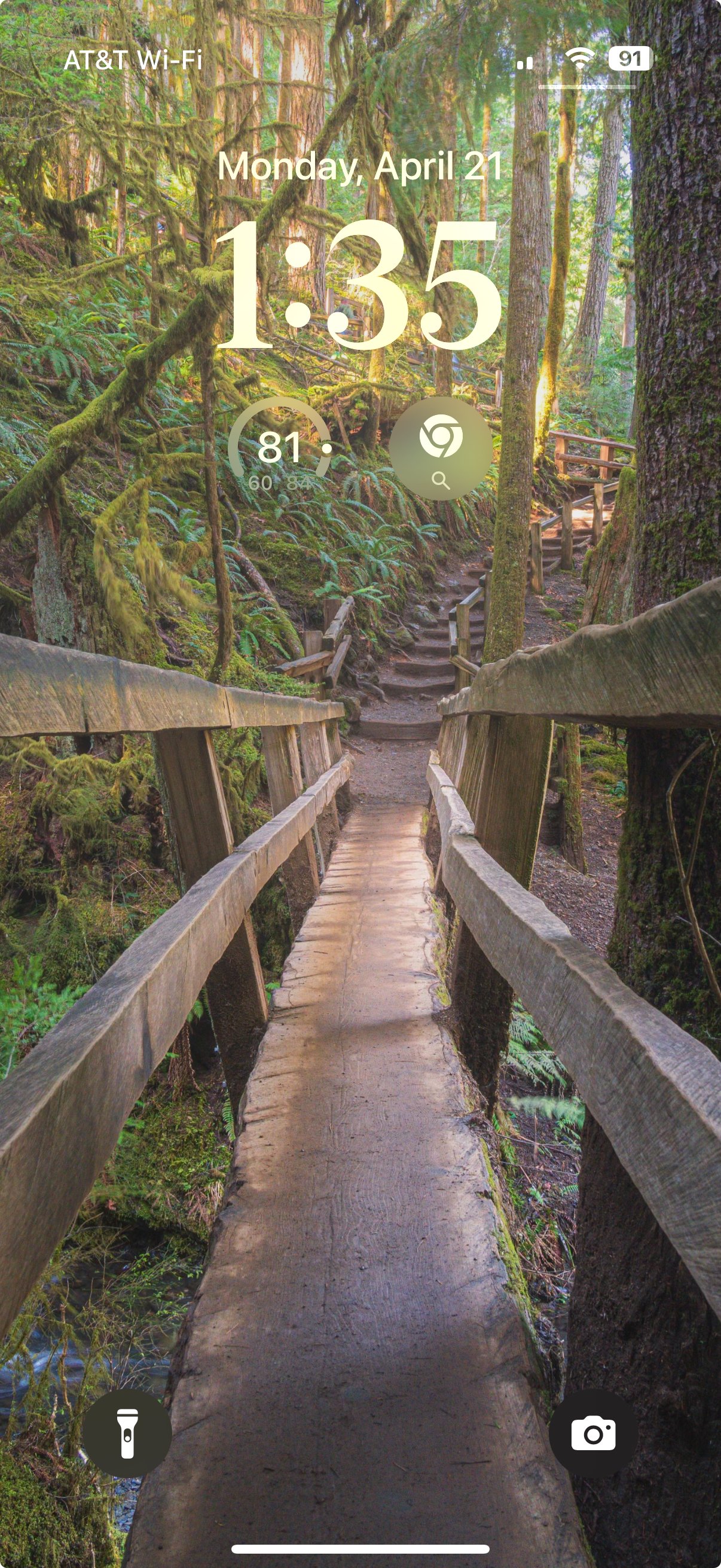Open the Chrome search widget
The width and height of the screenshot is (721, 1568).
pos(440,449)
